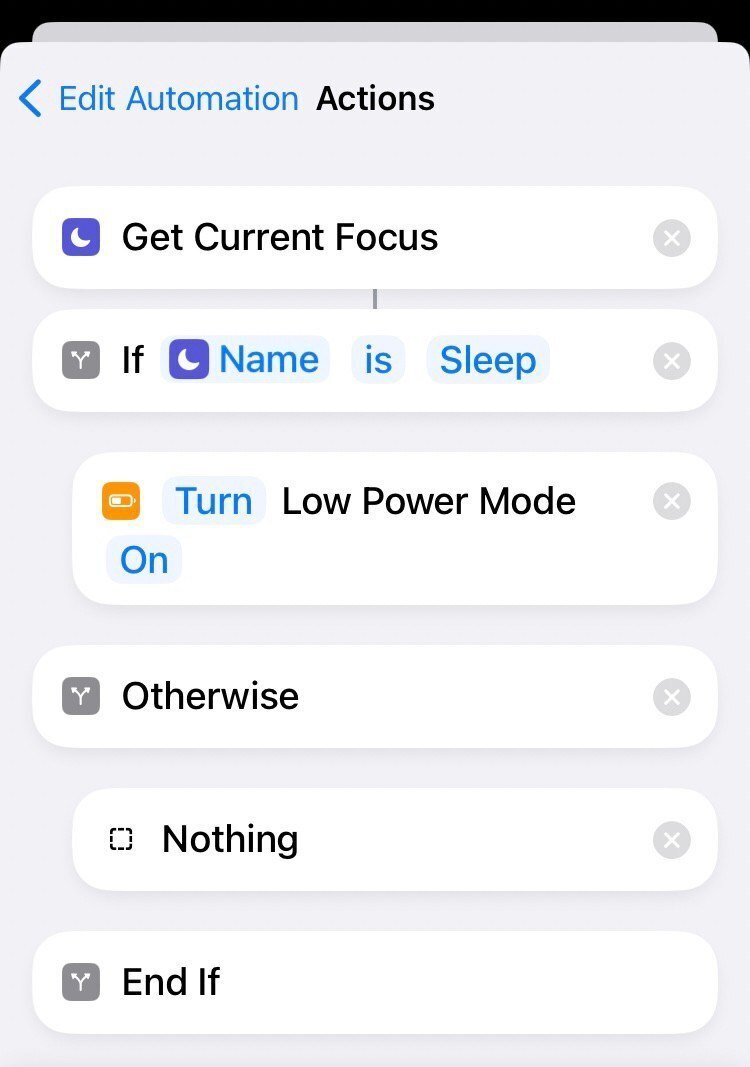
Task: Change the 'is' condition operator
Action: click(378, 360)
